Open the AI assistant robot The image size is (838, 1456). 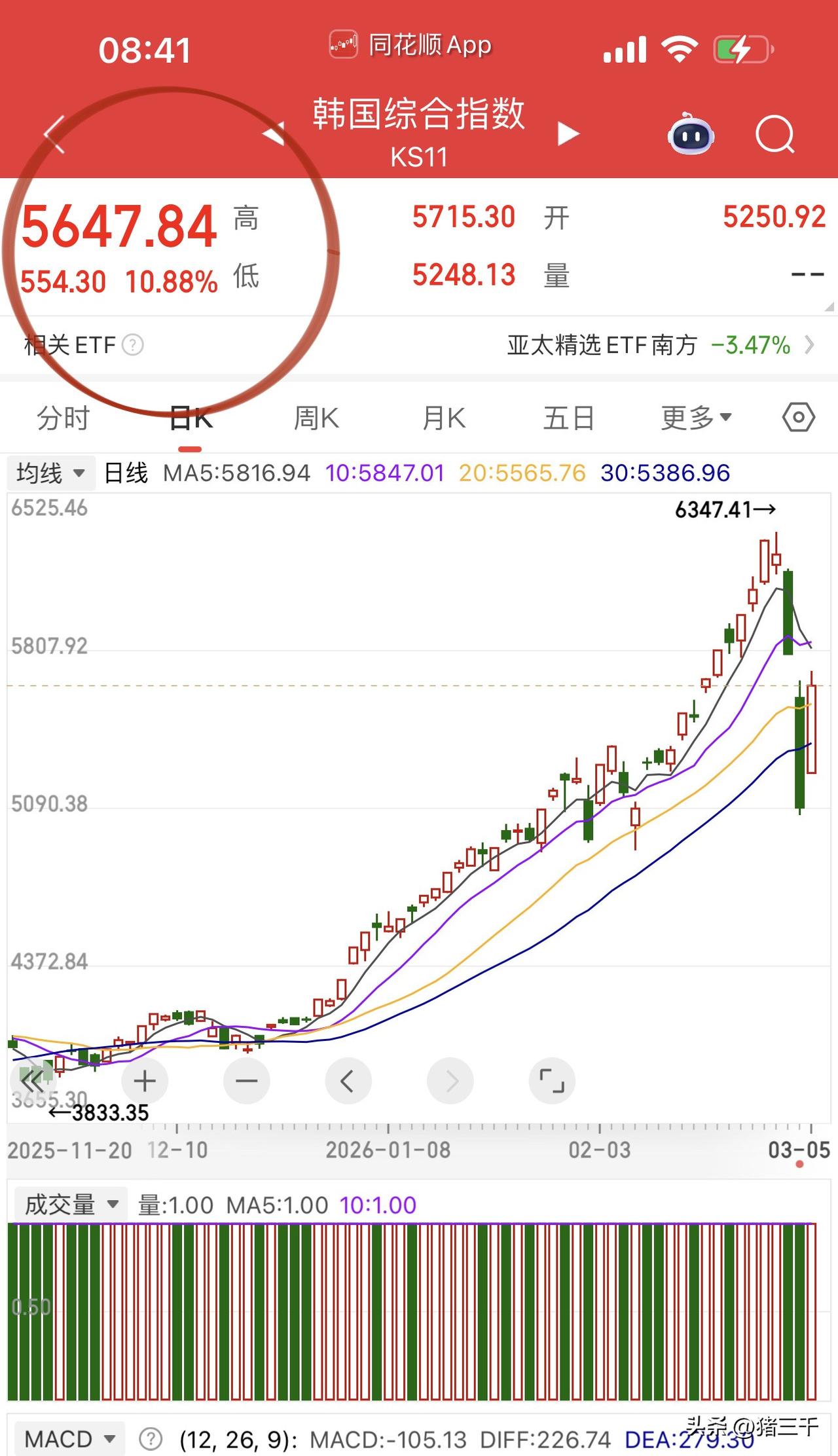tap(689, 135)
